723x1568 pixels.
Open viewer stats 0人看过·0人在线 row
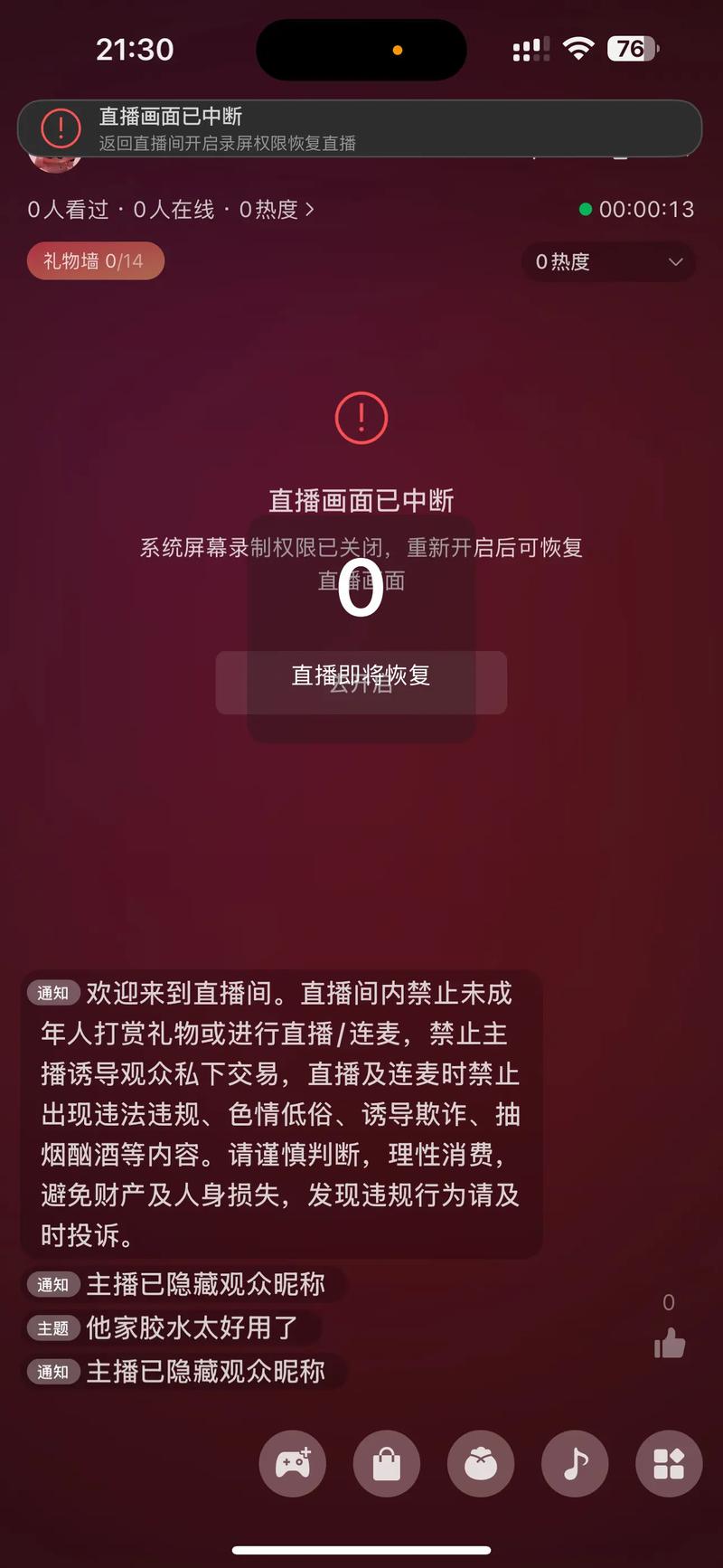coord(171,210)
